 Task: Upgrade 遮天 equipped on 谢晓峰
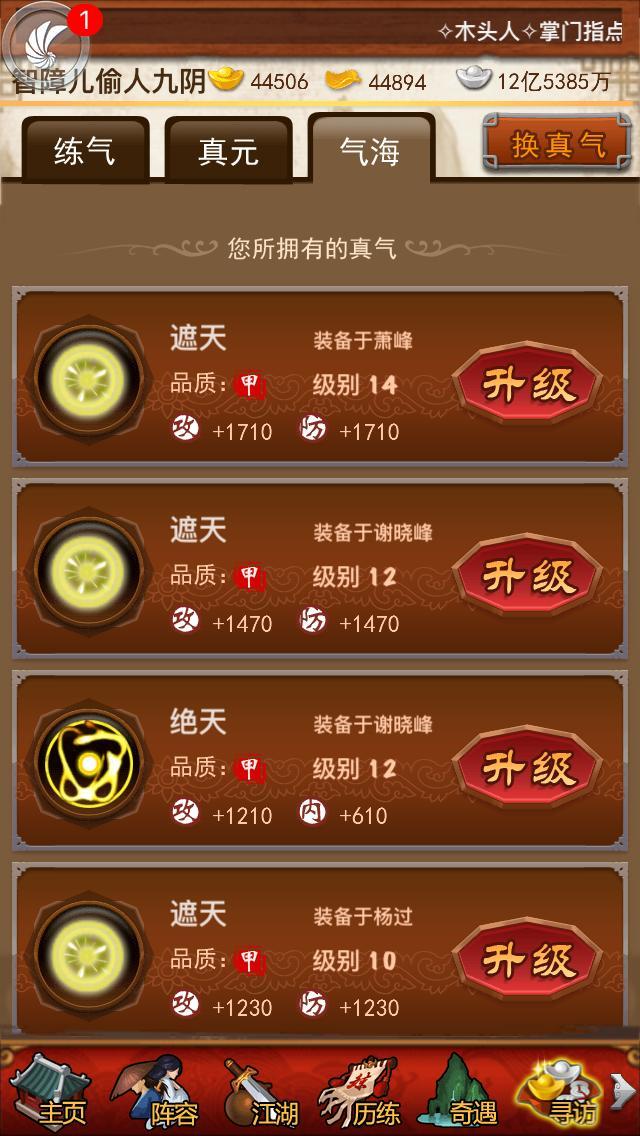(527, 576)
